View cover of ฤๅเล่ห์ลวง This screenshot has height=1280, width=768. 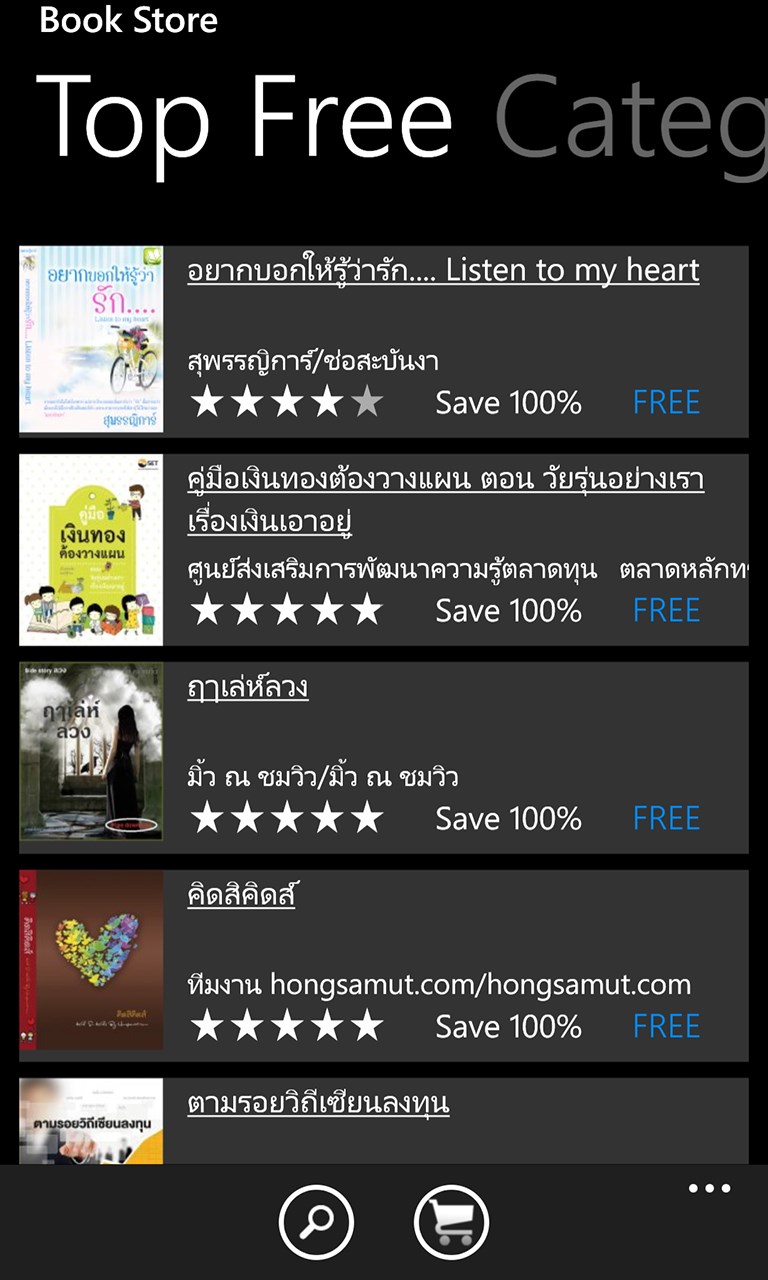click(91, 757)
